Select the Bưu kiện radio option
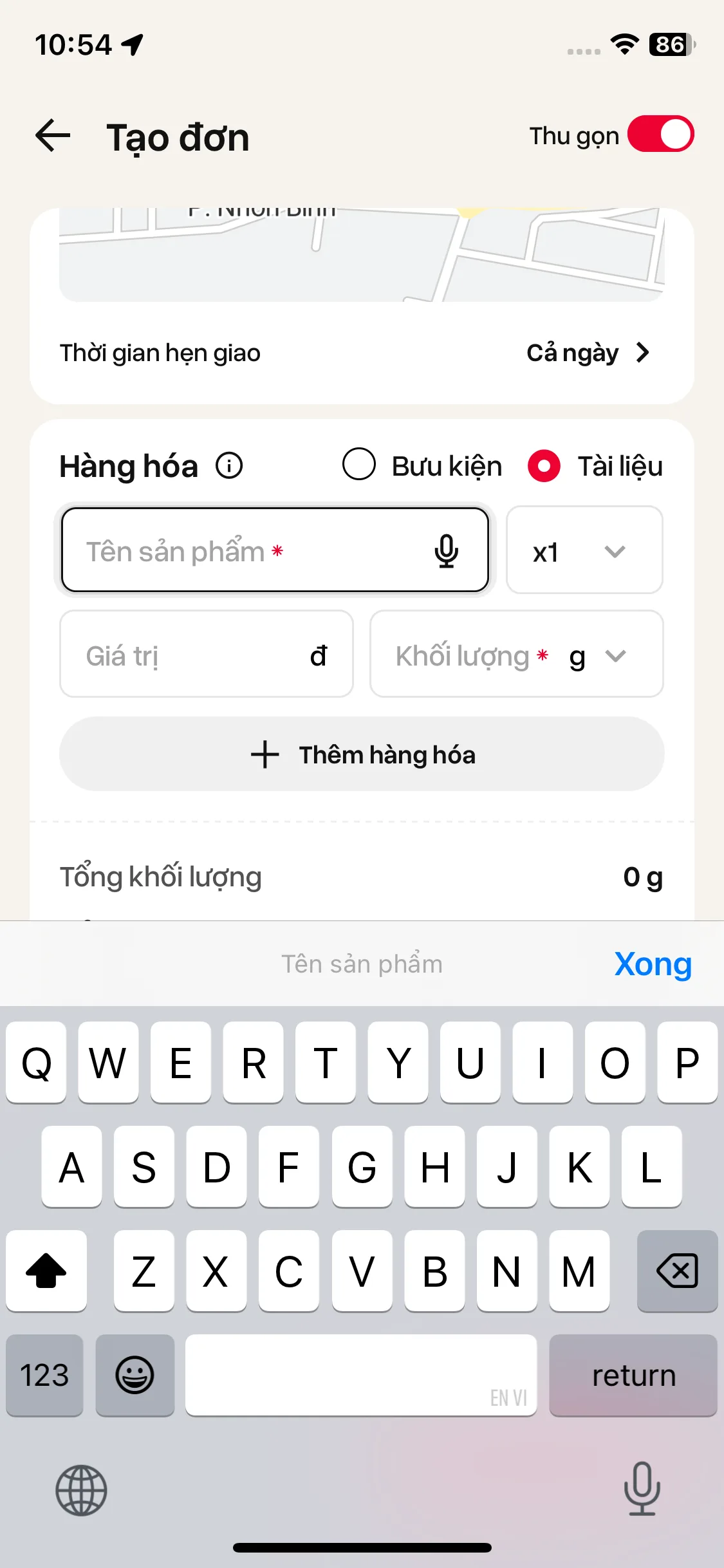 pos(359,465)
